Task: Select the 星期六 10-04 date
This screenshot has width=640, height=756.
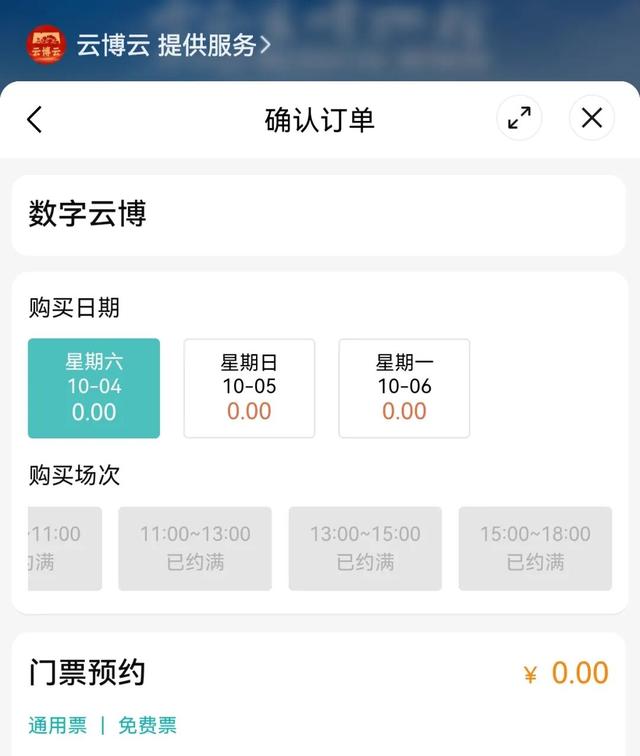Action: pos(94,388)
